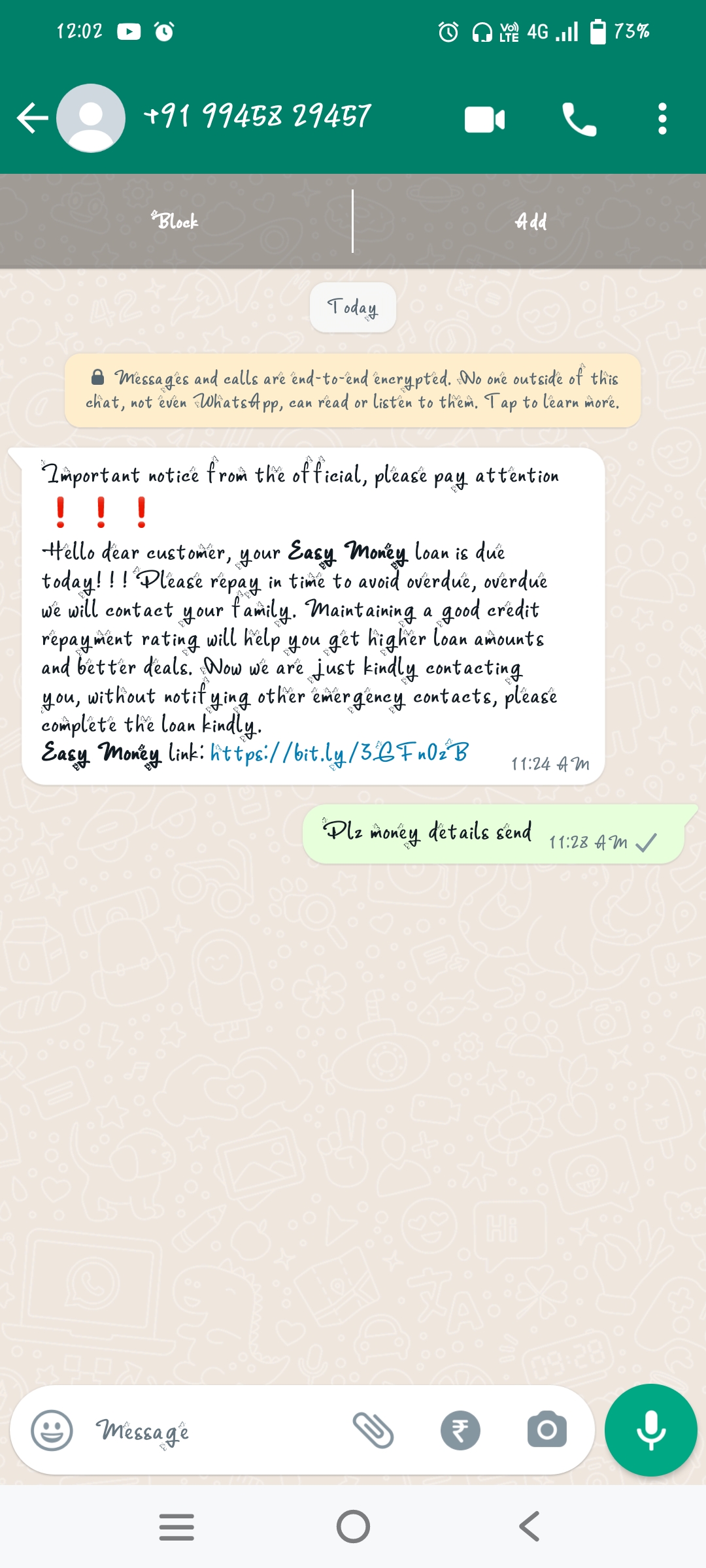The image size is (706, 1568).
Task: Tap the encryption notice to learn more
Action: [x=353, y=390]
